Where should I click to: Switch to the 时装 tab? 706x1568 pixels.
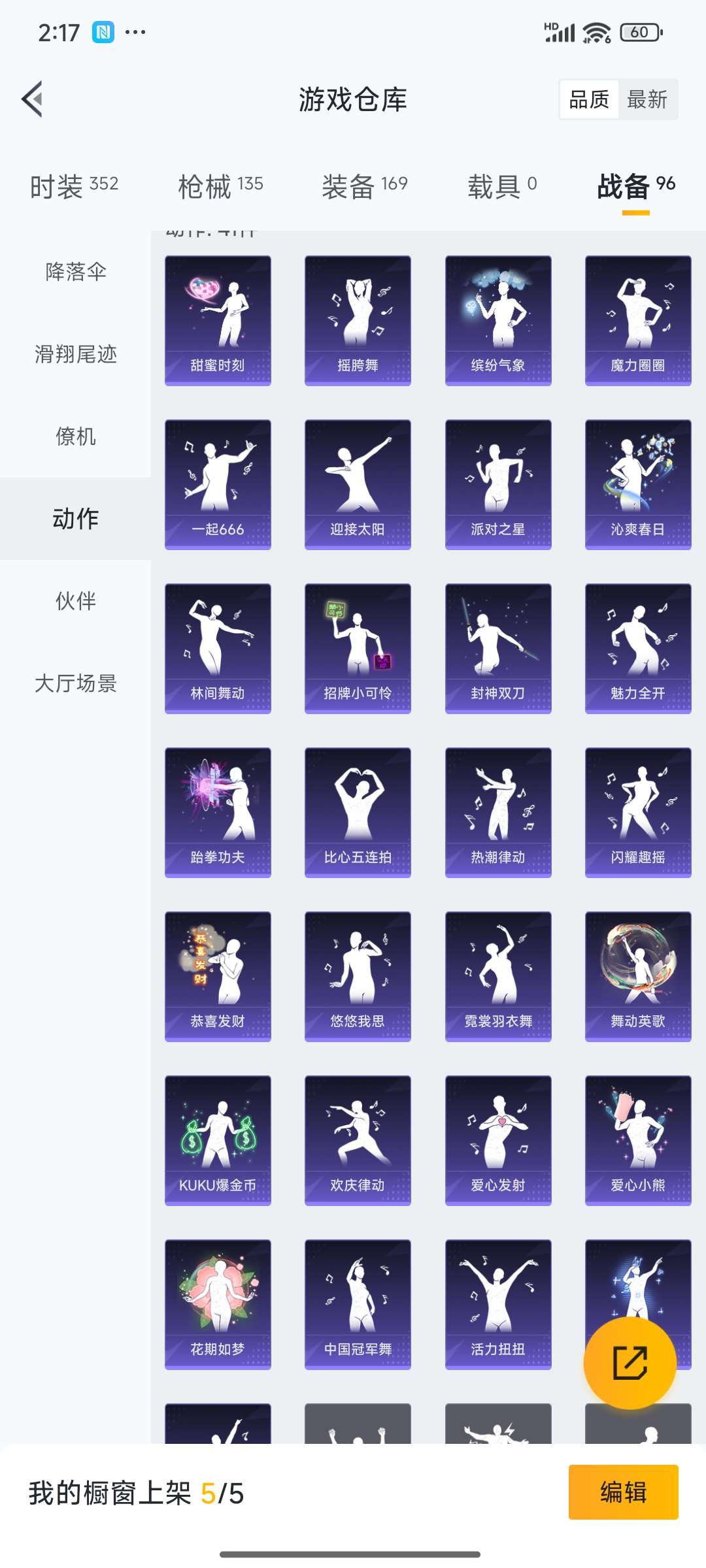click(74, 186)
